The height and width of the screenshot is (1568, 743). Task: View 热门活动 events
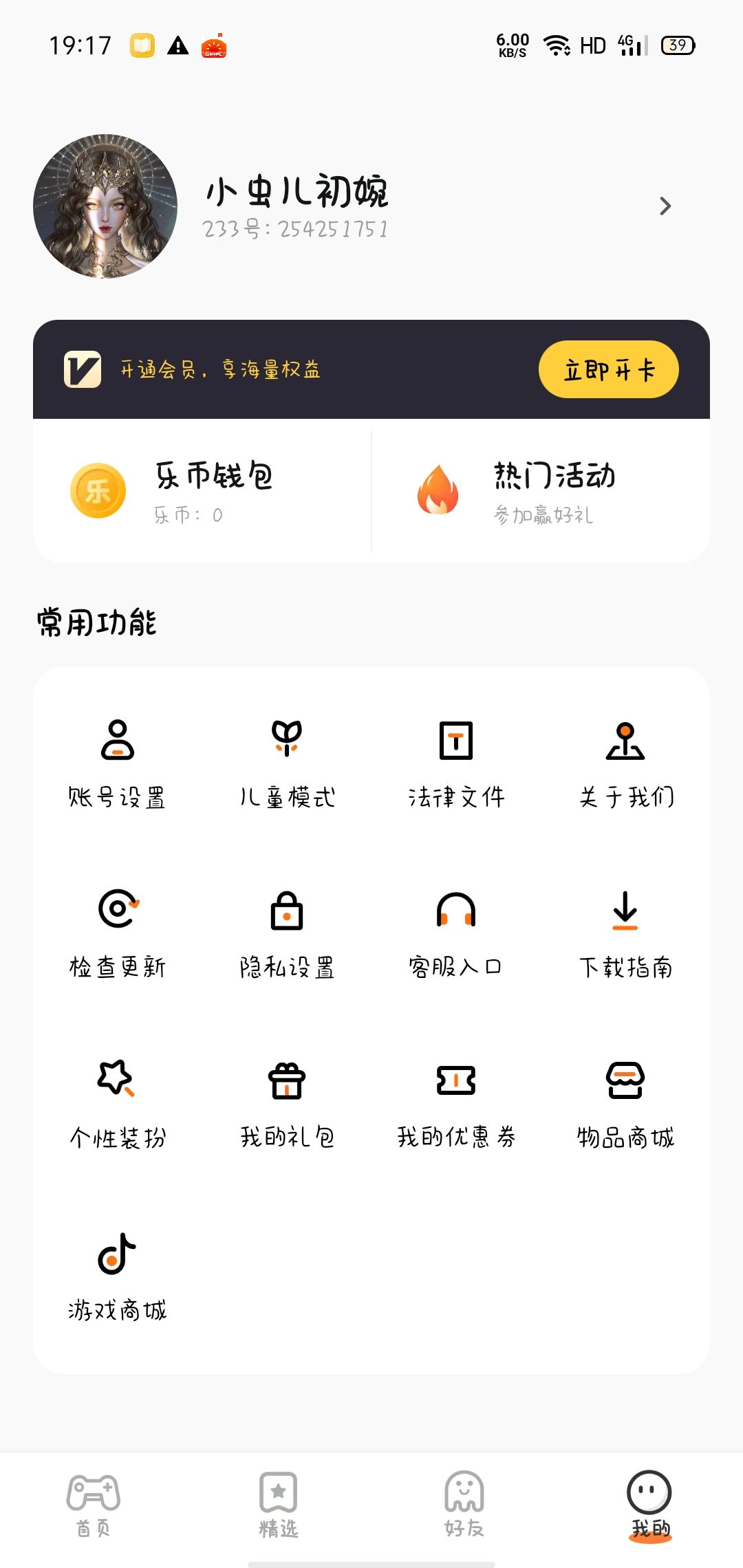coord(541,491)
